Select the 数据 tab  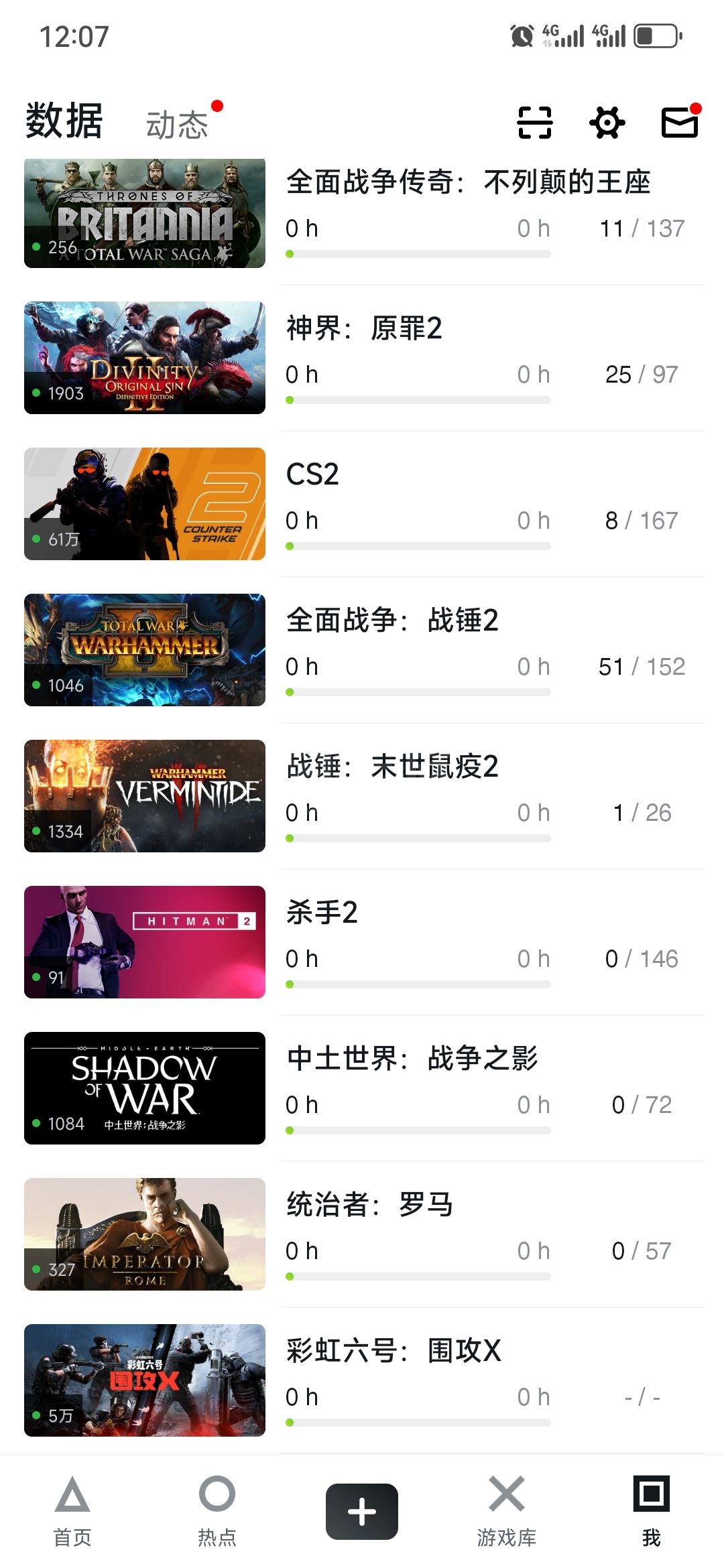pyautogui.click(x=64, y=121)
